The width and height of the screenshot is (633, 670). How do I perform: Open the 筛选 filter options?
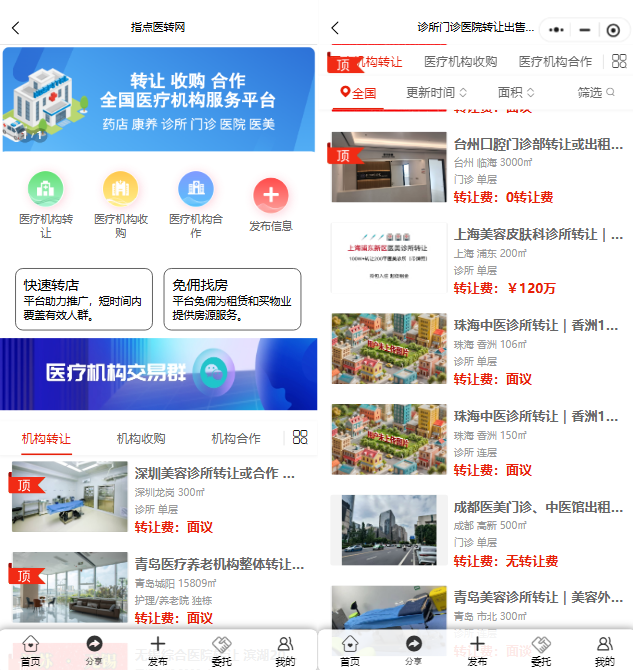(x=596, y=92)
